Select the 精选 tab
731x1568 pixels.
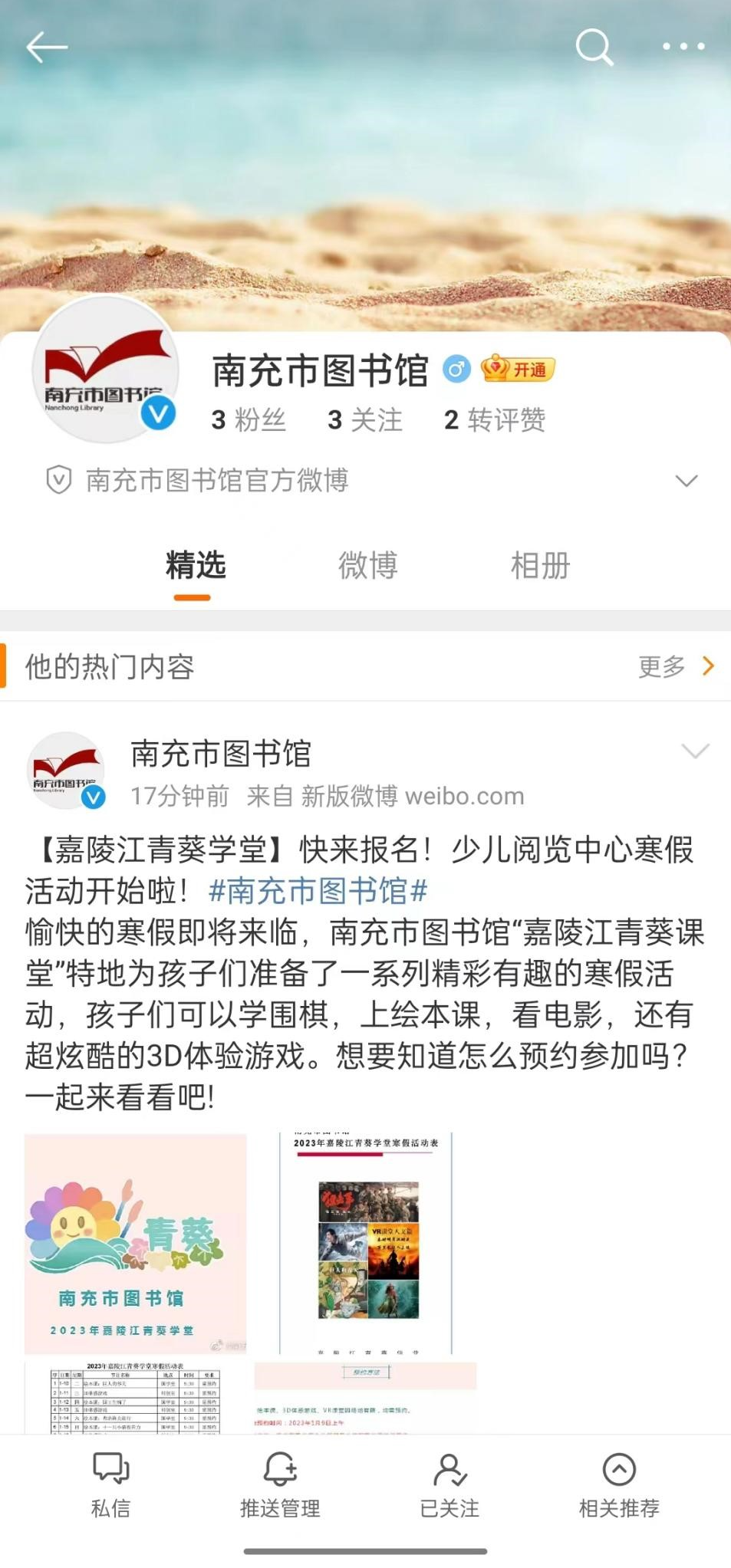[x=196, y=566]
